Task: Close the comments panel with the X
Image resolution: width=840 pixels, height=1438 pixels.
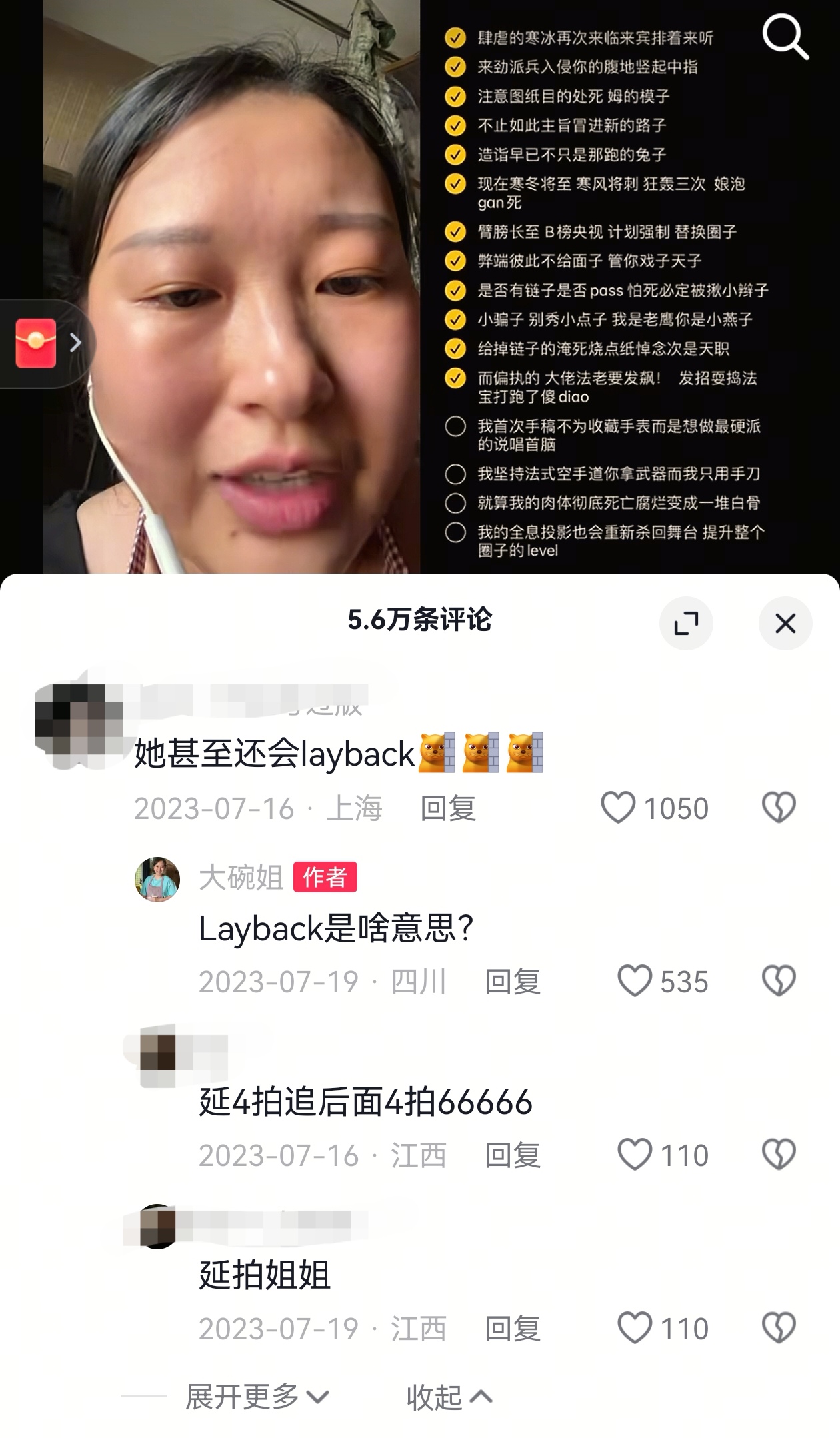Action: click(x=785, y=622)
